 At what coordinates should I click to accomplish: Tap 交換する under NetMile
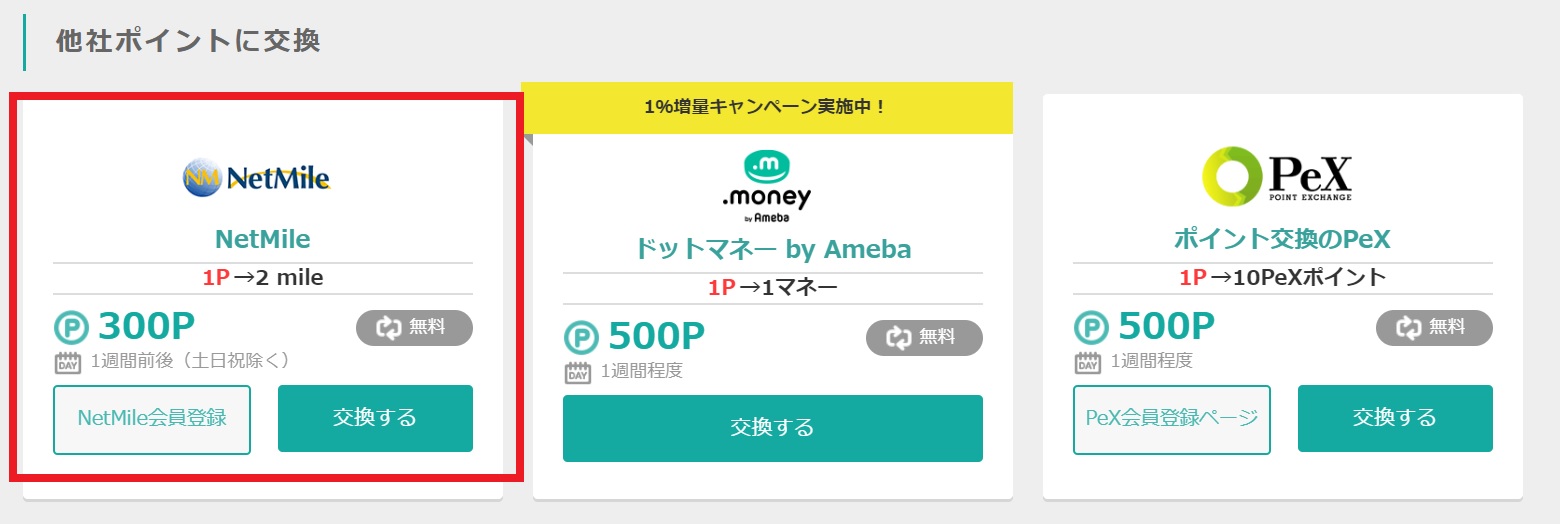tap(375, 419)
